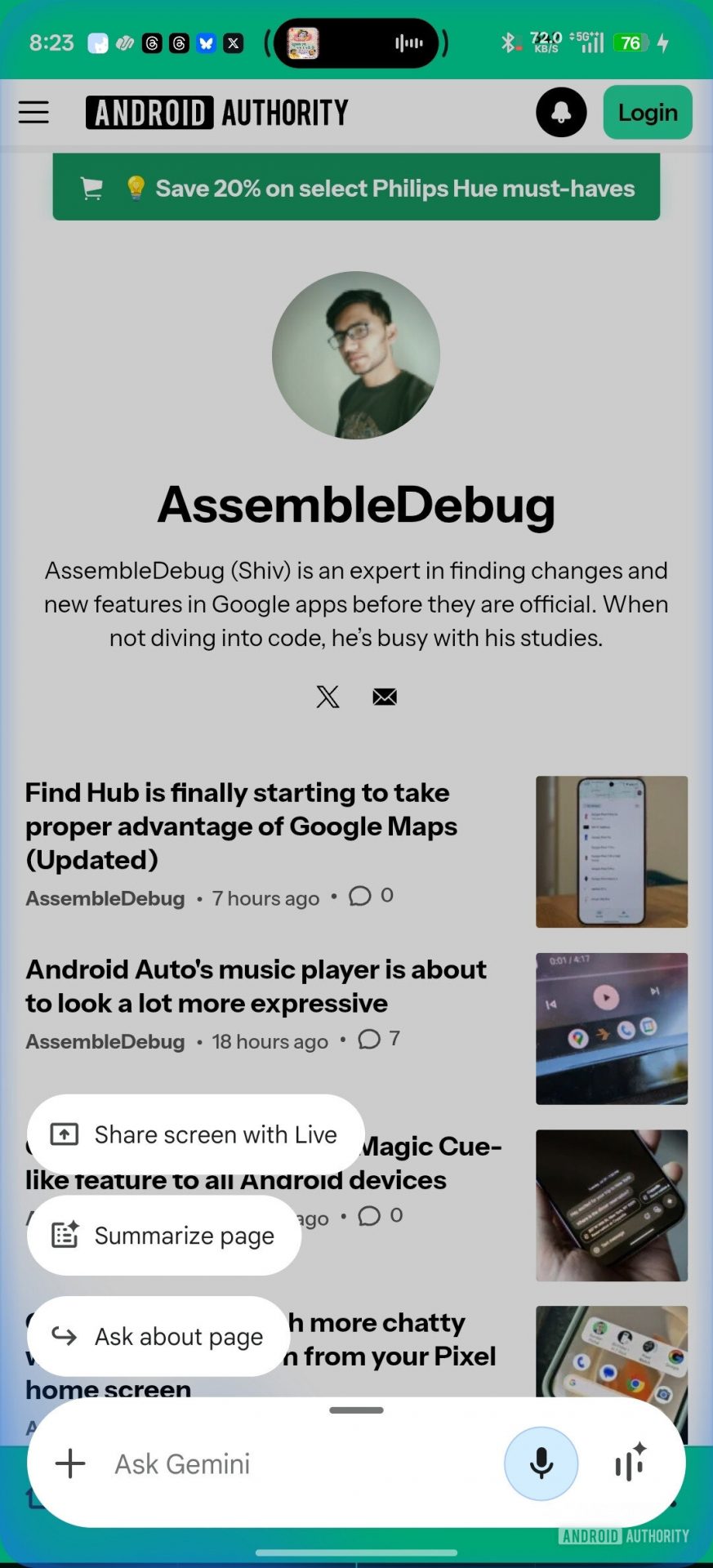Select Ask about page suggestion
Viewport: 713px width, 1568px height.
coord(158,1336)
